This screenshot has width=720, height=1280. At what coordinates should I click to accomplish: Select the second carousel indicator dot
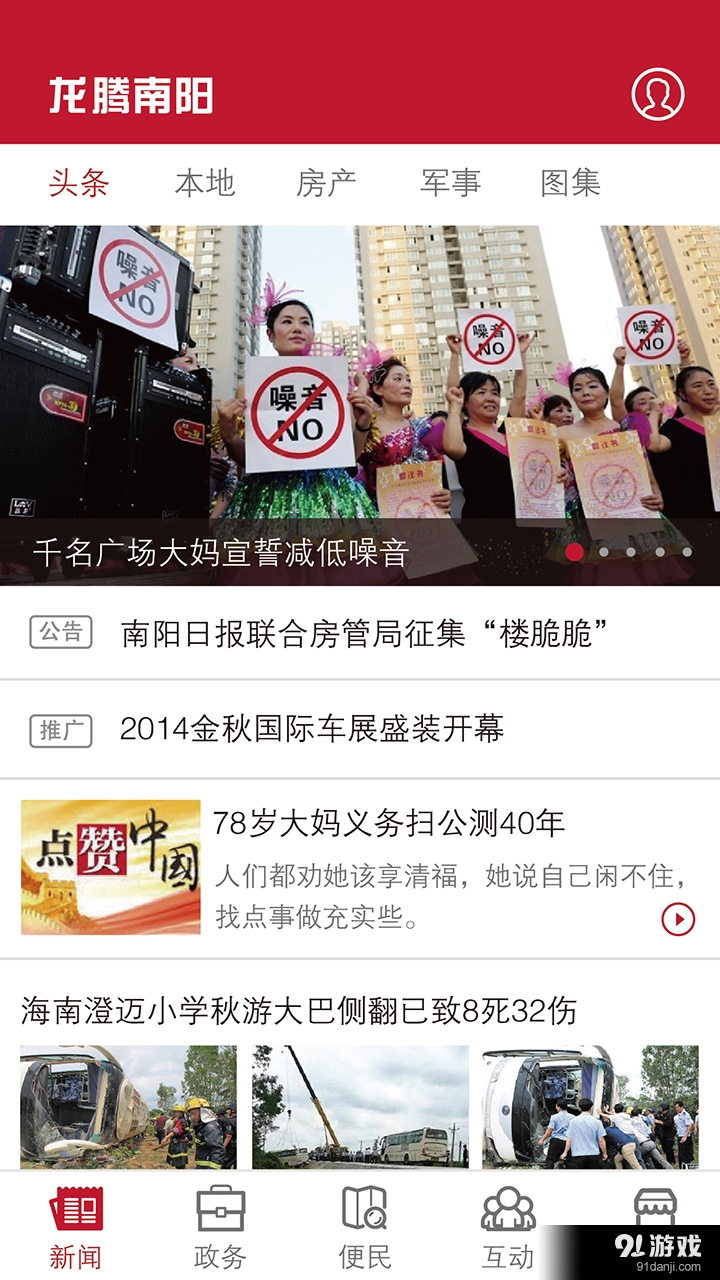tap(604, 550)
